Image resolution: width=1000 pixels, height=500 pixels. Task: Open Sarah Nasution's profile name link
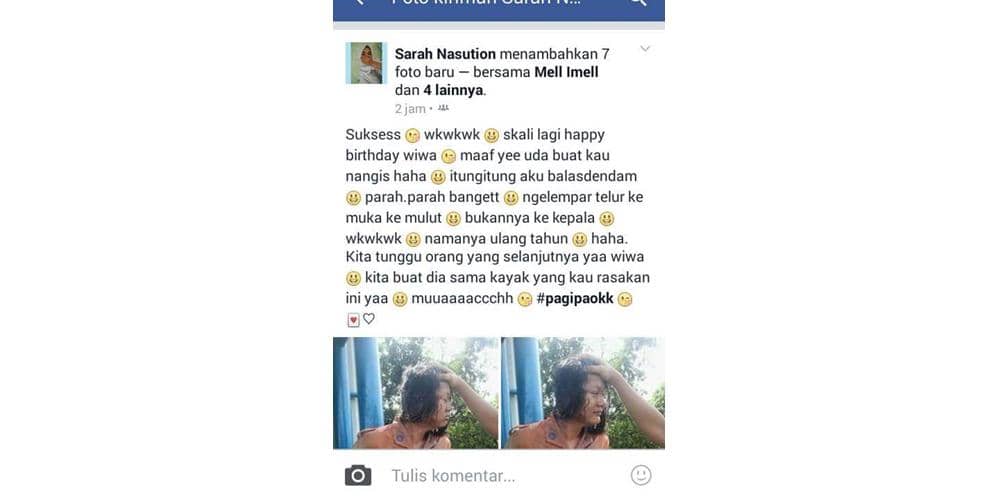445,54
